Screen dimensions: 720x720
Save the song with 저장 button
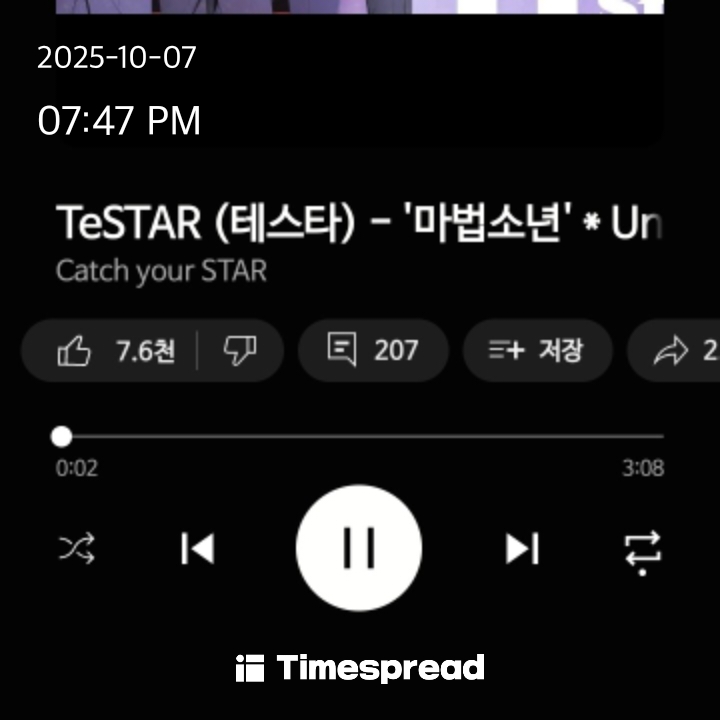(x=536, y=351)
